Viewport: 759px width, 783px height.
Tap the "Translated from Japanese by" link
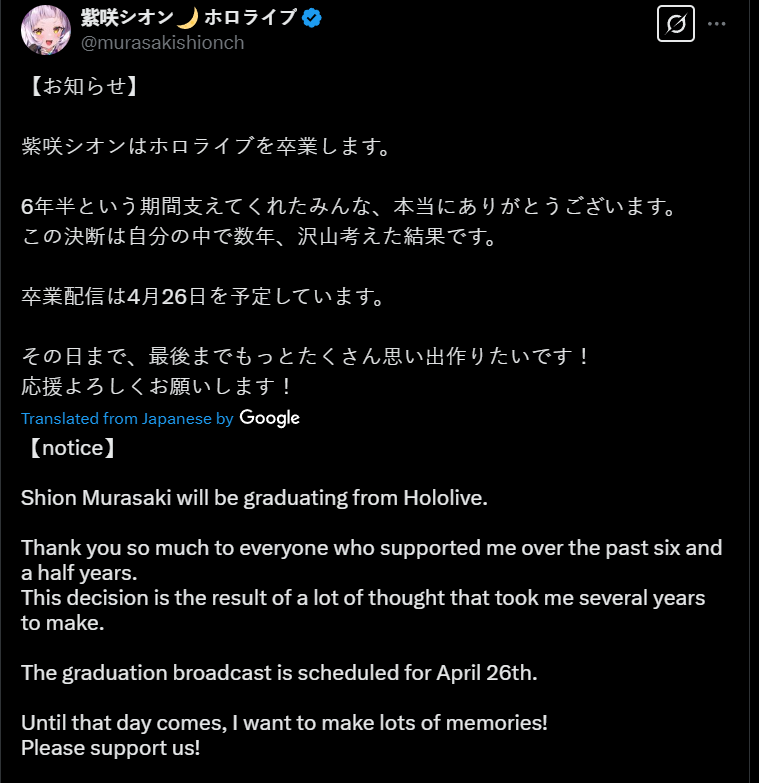click(x=127, y=419)
